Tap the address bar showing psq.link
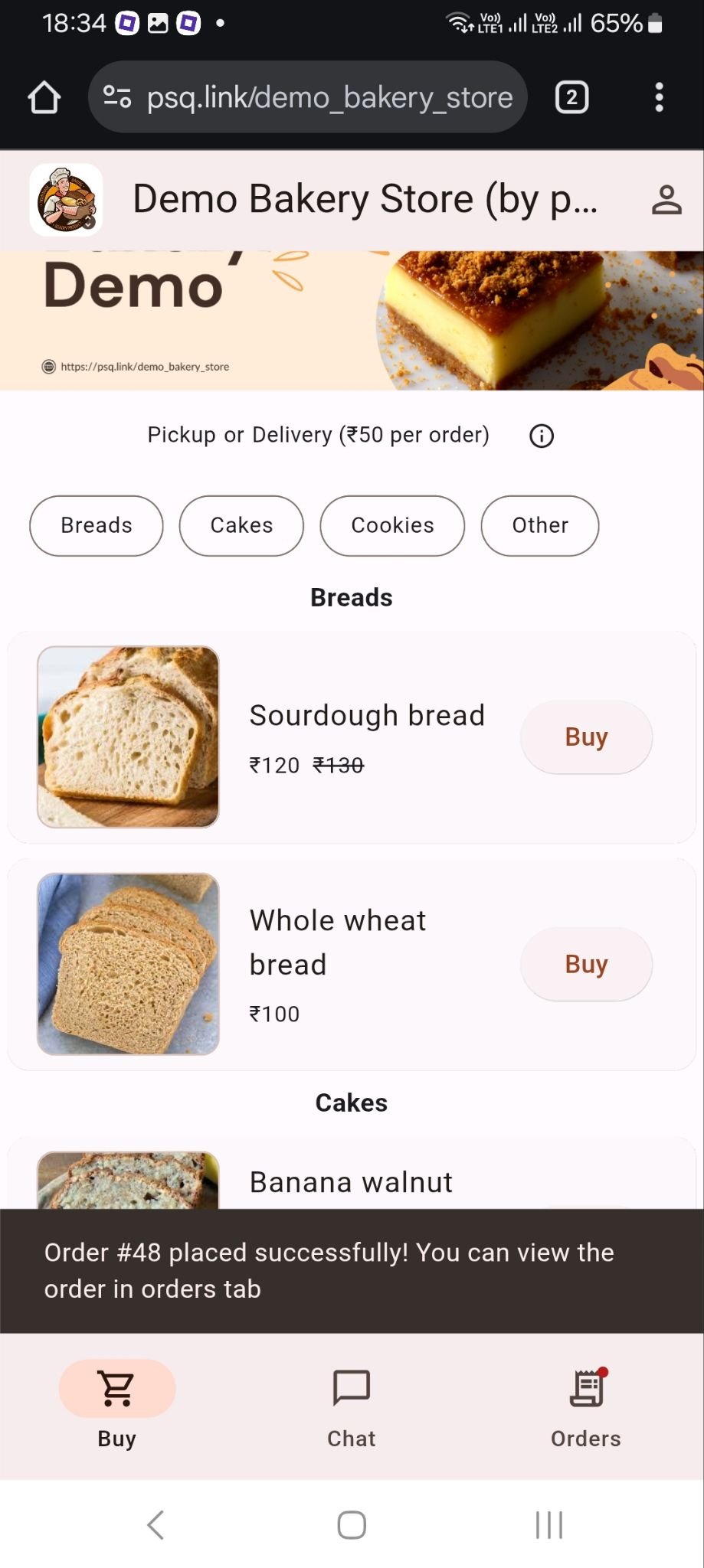Viewport: 704px width, 1568px height. pos(329,97)
